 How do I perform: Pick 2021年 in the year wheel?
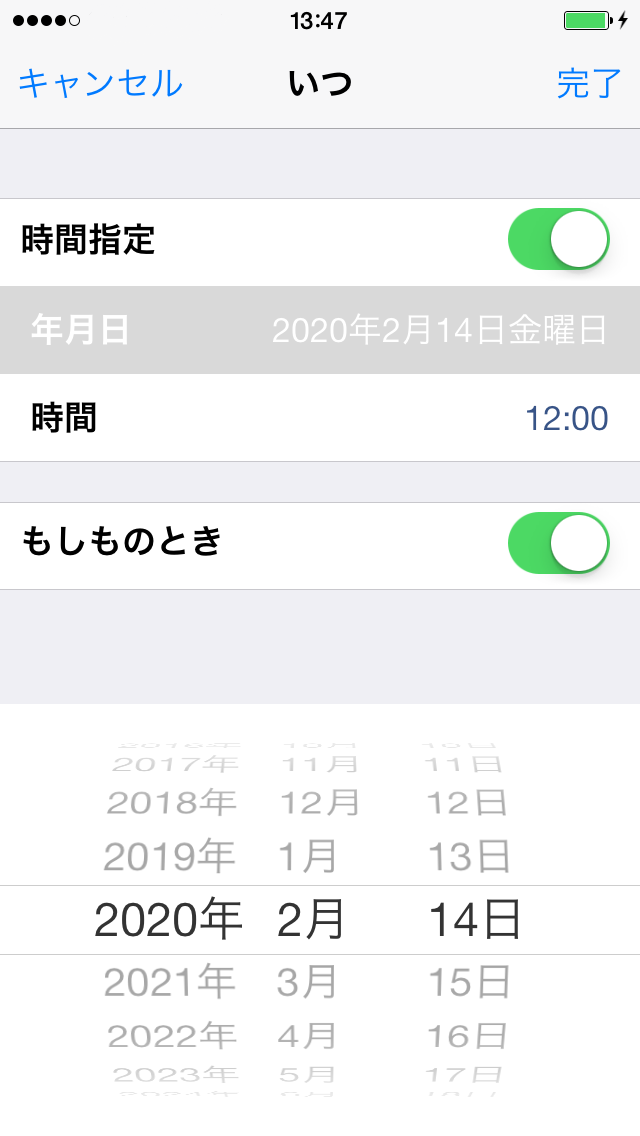point(170,982)
